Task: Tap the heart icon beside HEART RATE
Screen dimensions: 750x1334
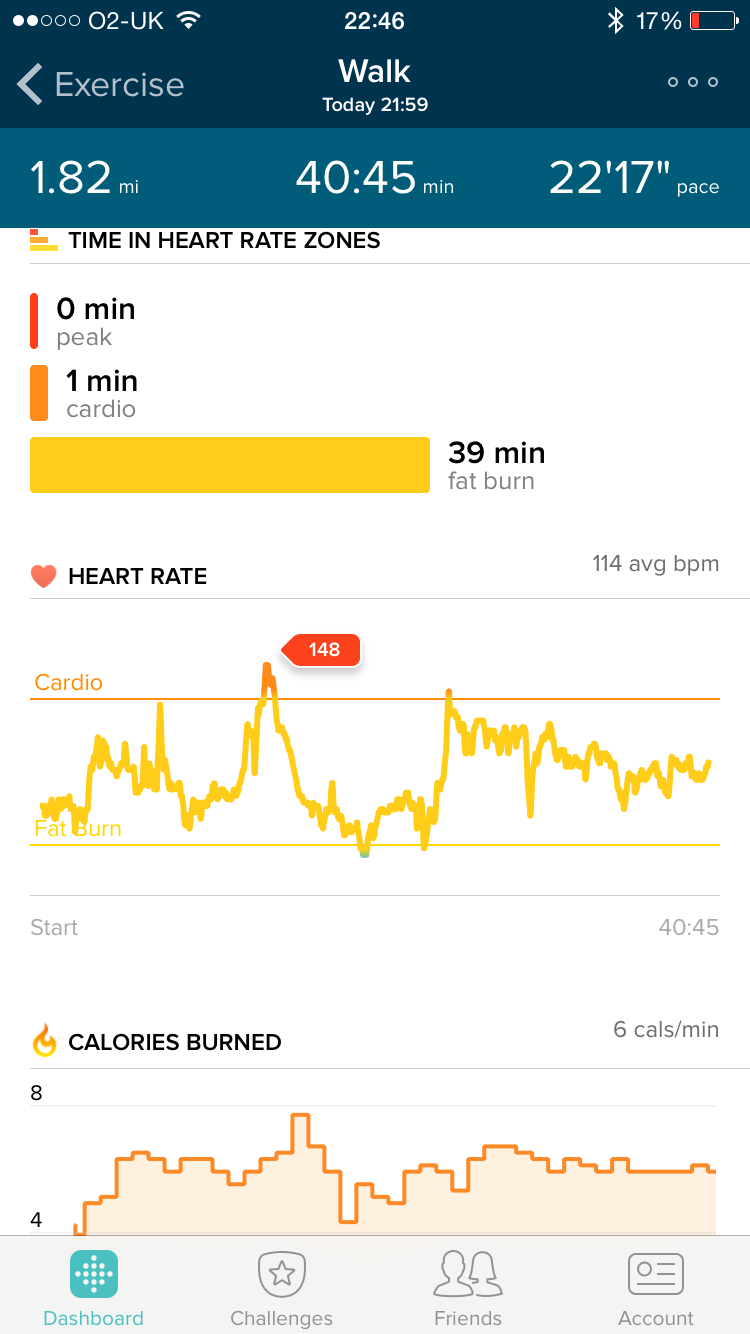Action: (x=43, y=575)
